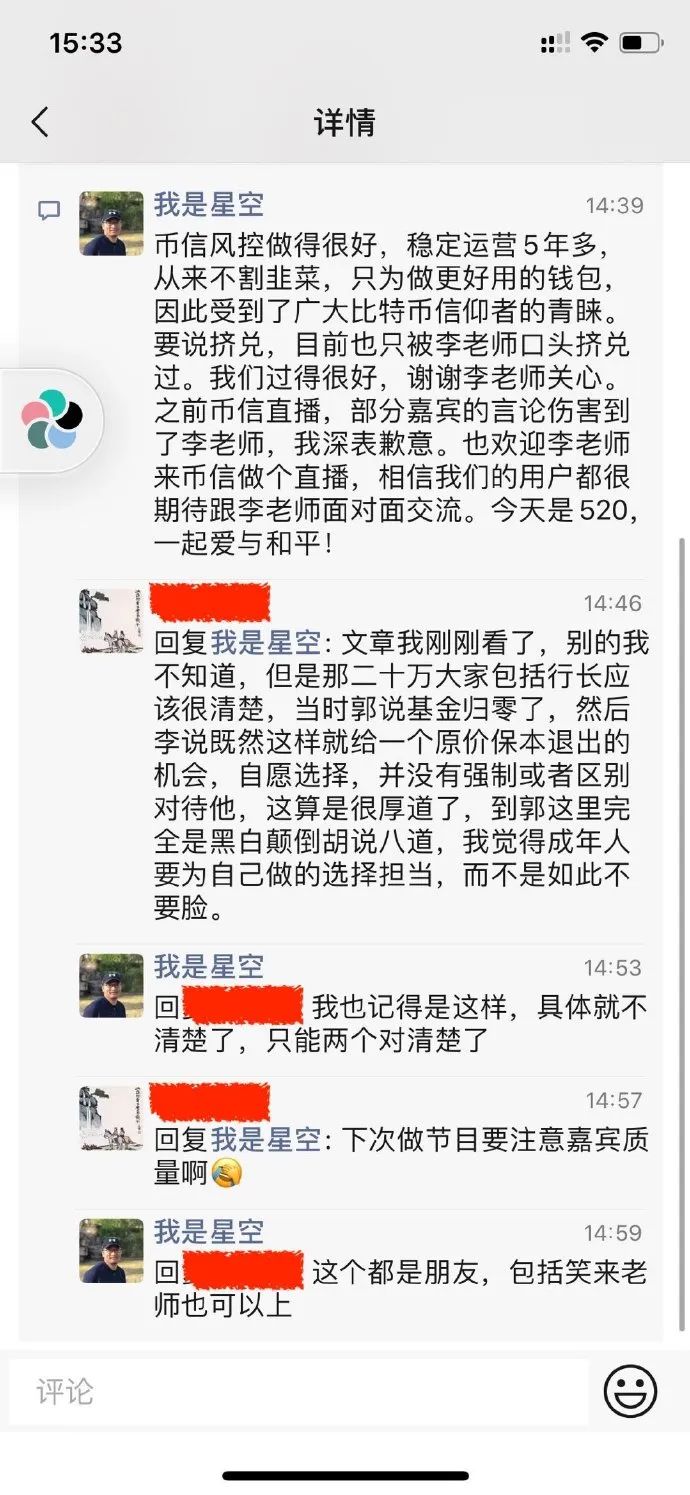Tap the comment bubble icon beside the first comment
The height and width of the screenshot is (1495, 690).
pos(49,210)
